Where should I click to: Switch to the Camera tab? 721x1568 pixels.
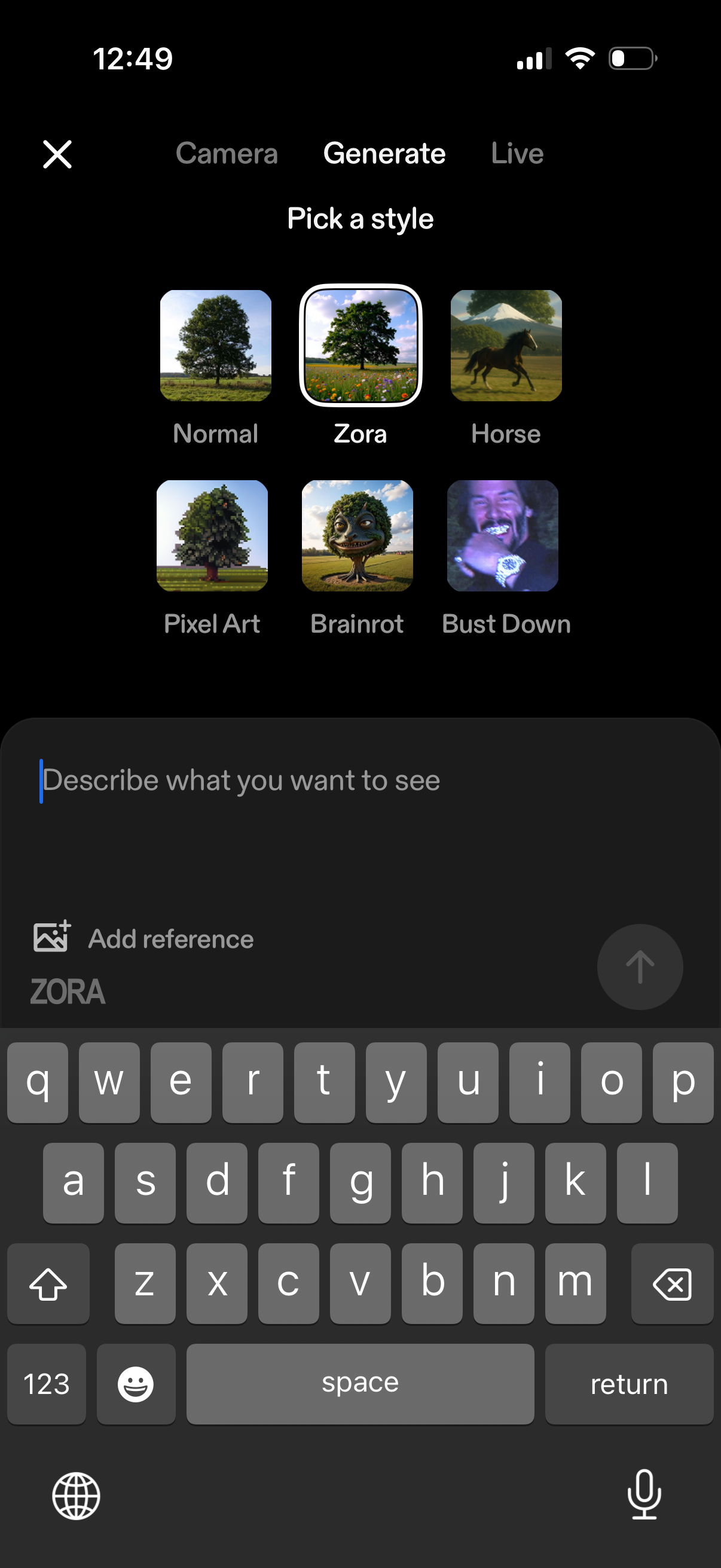227,153
